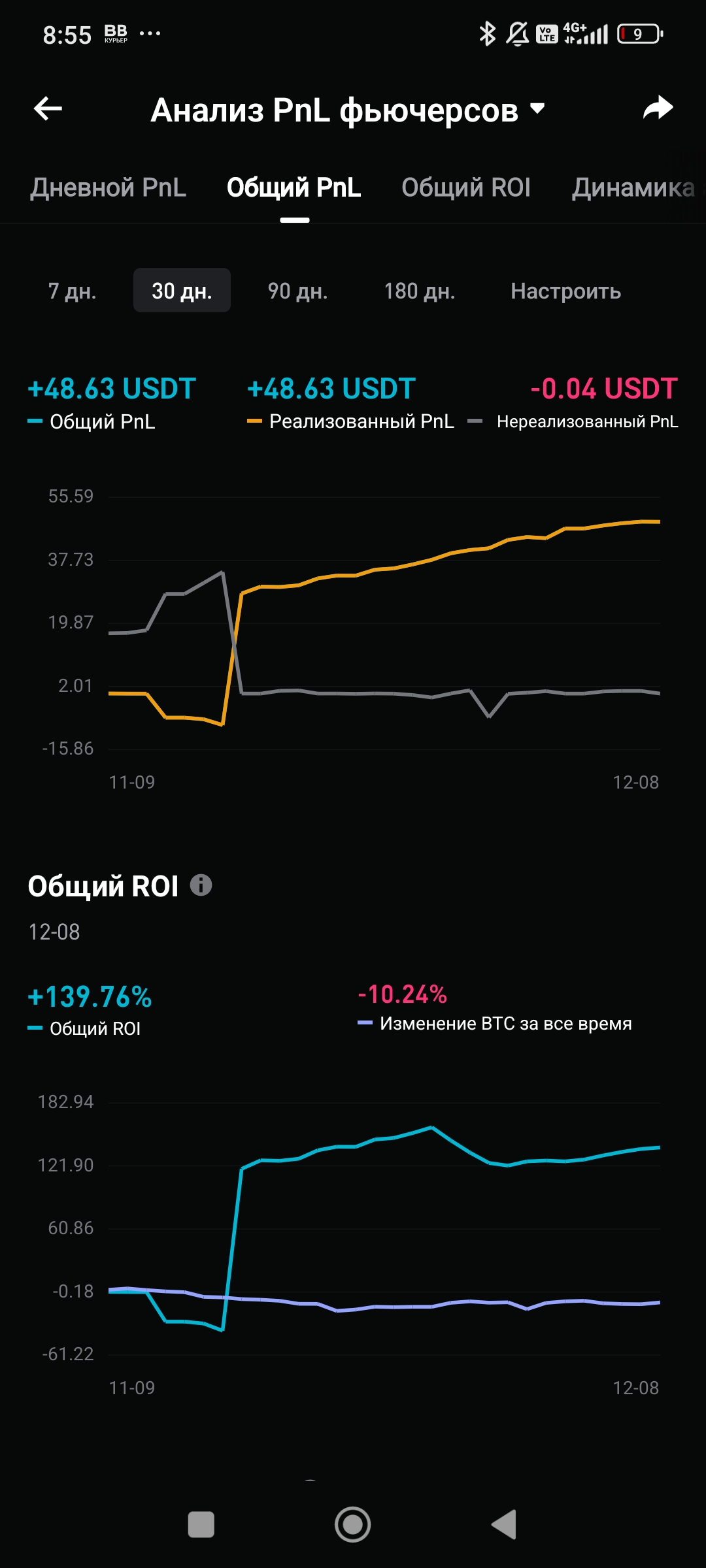Image resolution: width=706 pixels, height=1568 pixels.
Task: Open the Динамика tab
Action: coord(633,188)
